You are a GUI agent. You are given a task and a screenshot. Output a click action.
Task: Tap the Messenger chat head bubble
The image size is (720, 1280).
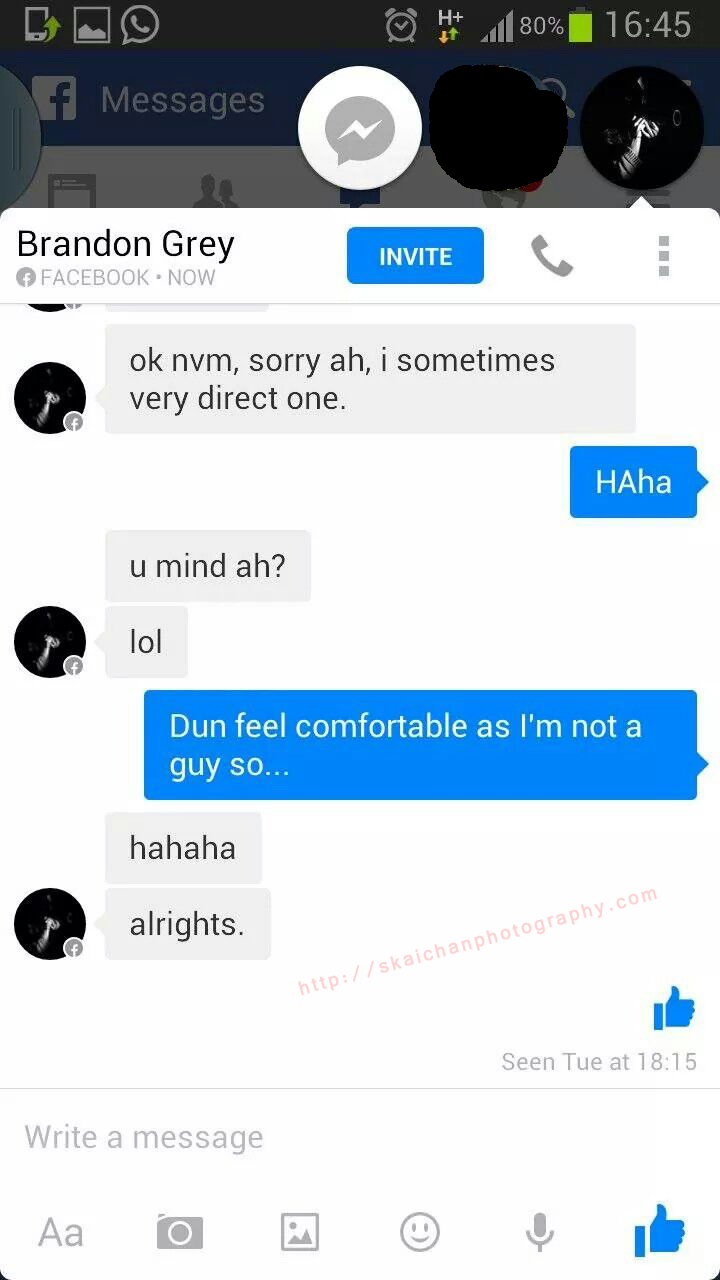360,128
